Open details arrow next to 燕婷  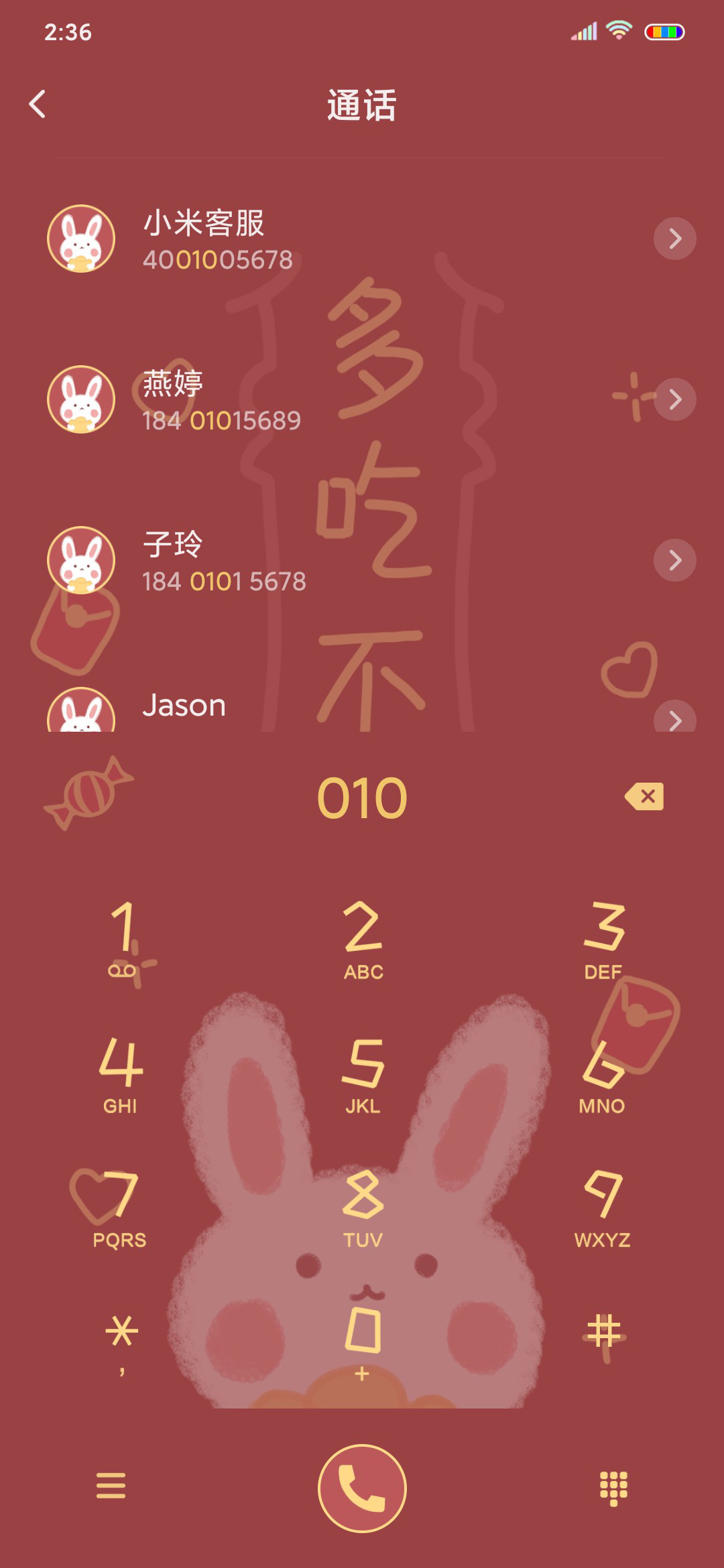tap(675, 399)
